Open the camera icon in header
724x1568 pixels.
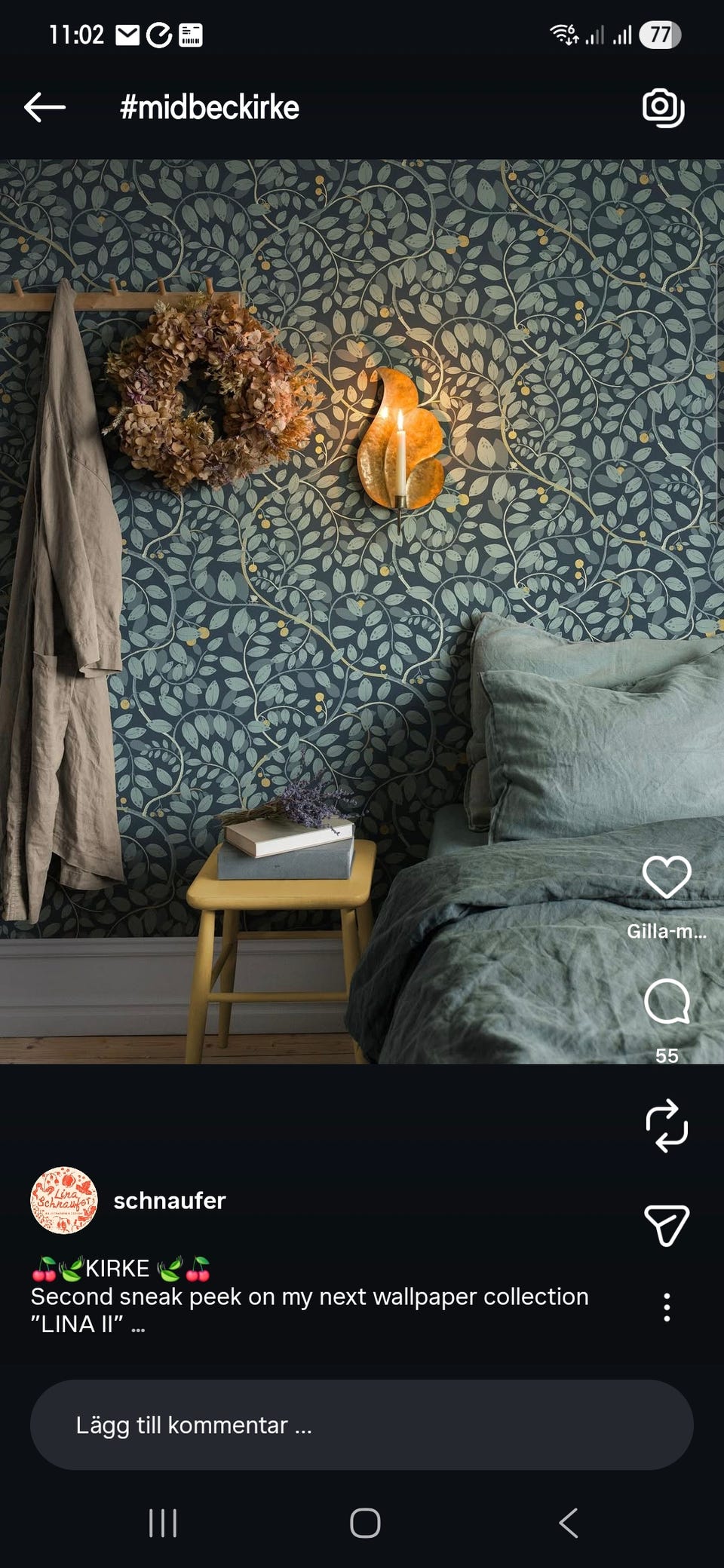(663, 108)
